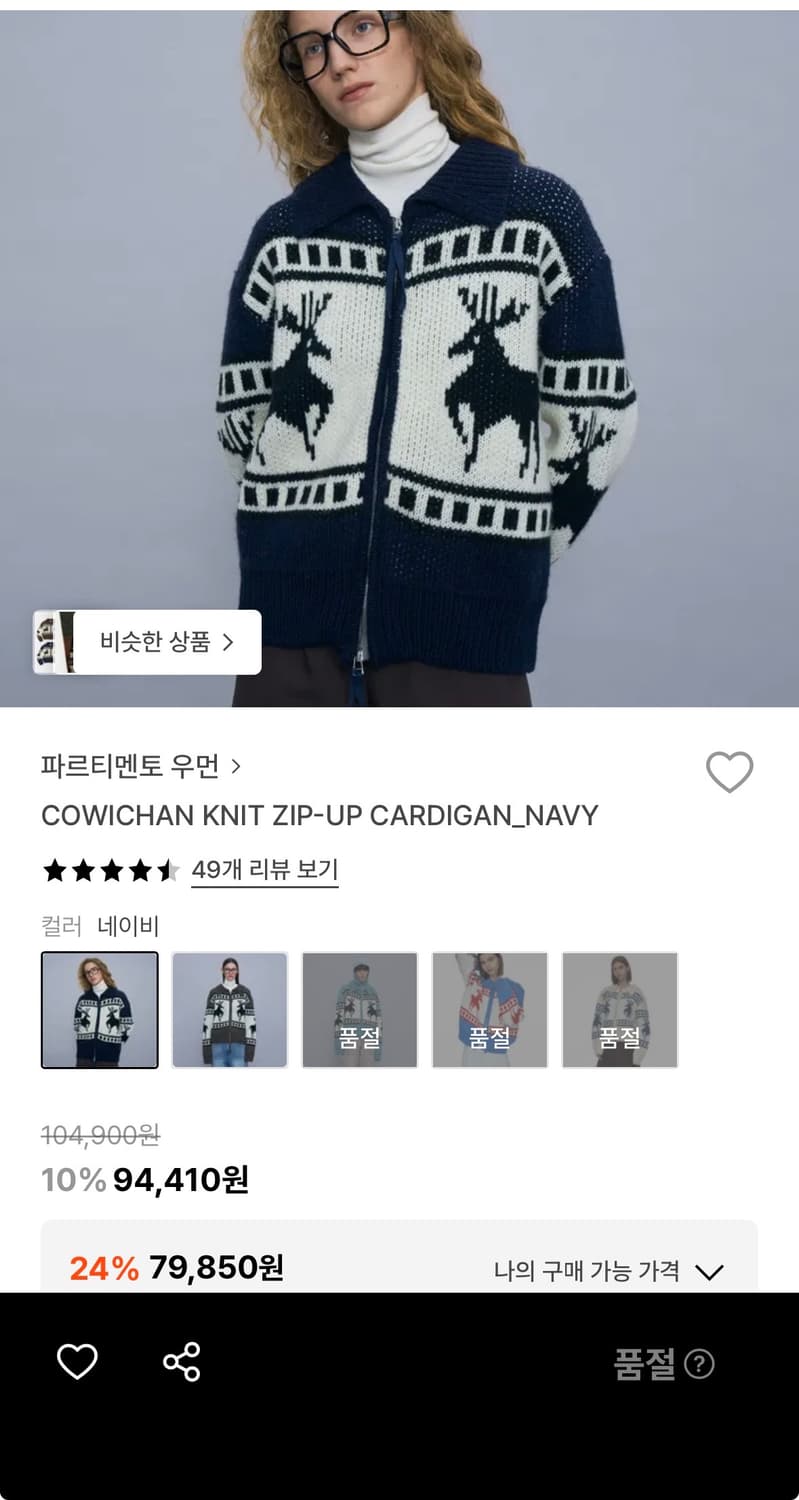Click the half-filled fifth rating star
Viewport: 799px width, 1500px height.
pos(167,870)
